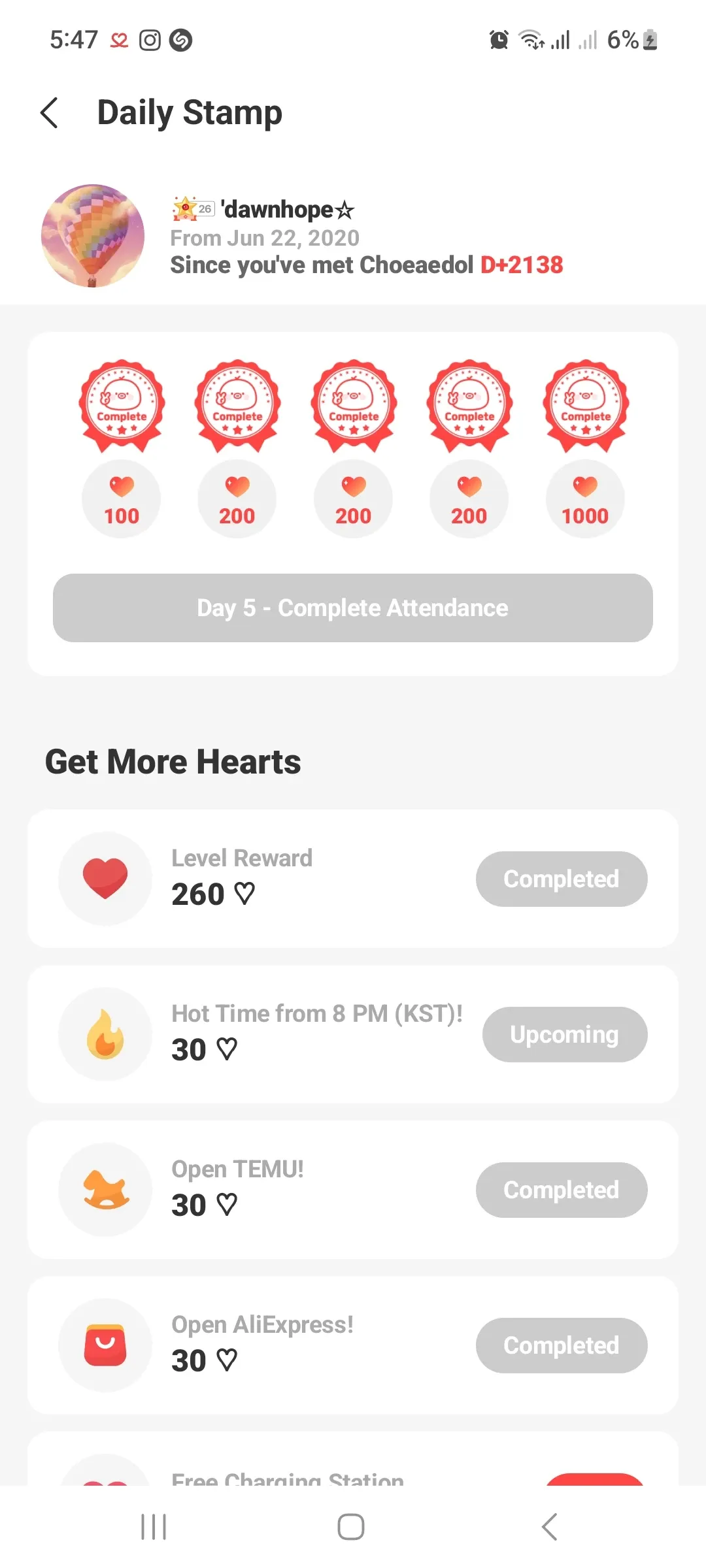The height and width of the screenshot is (1568, 706).
Task: Open dawnhope profile picture
Action: tap(93, 236)
